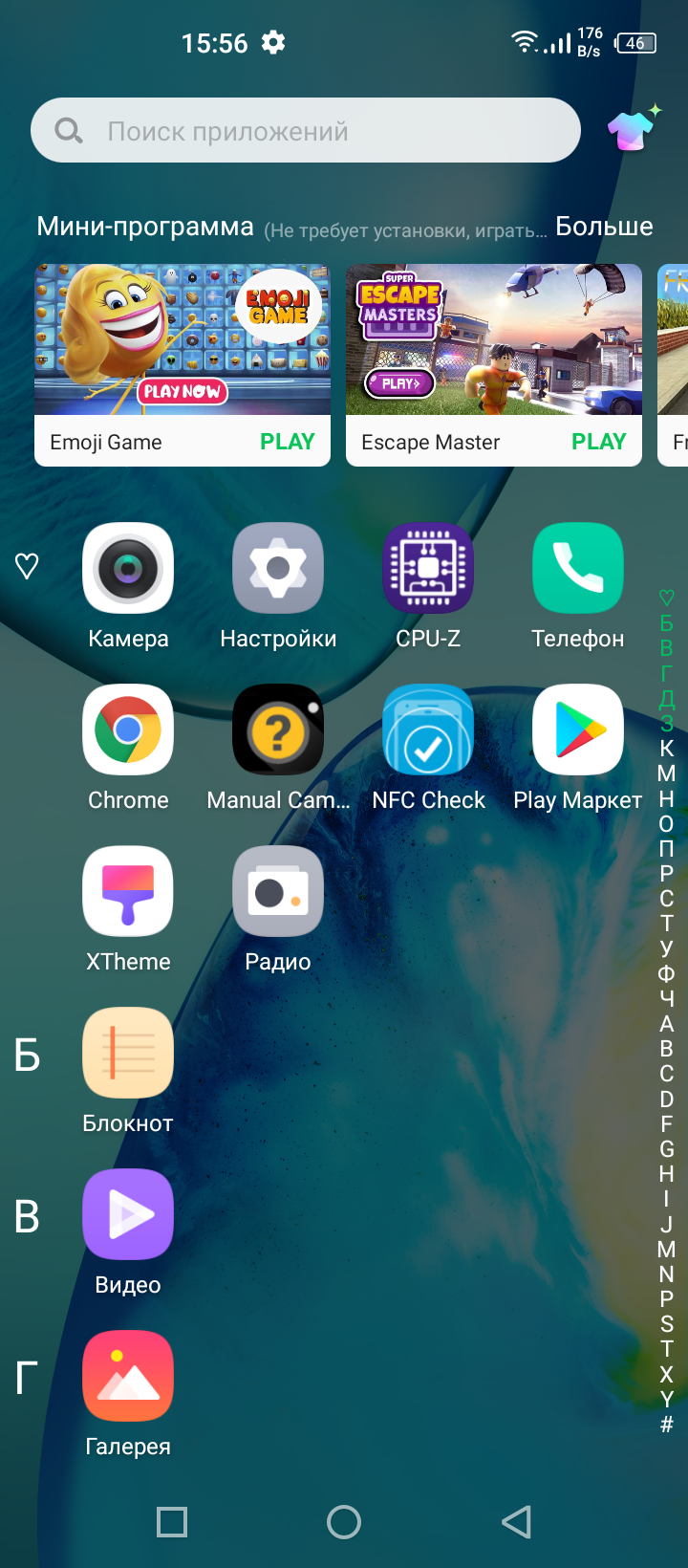This screenshot has width=688, height=1568.
Task: Go to the home screen
Action: 344,1522
